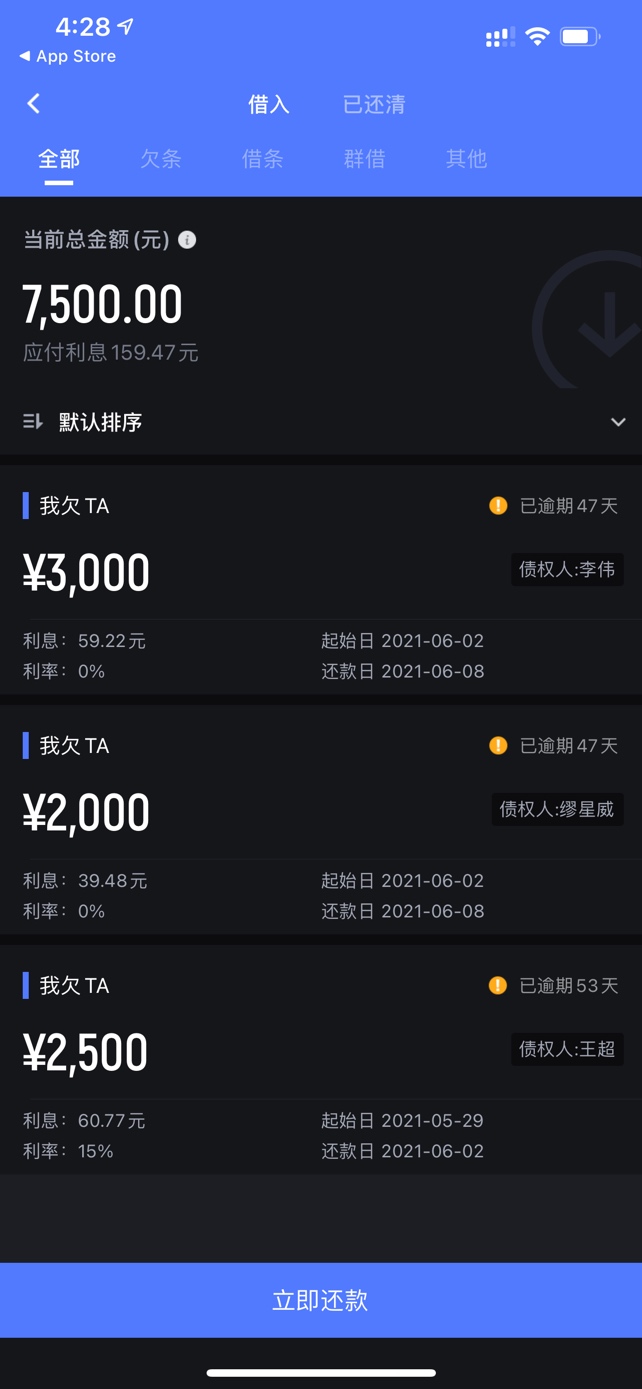Viewport: 642px width, 1389px height.
Task: Tap the info icon beside 当前总金额
Action: (187, 240)
